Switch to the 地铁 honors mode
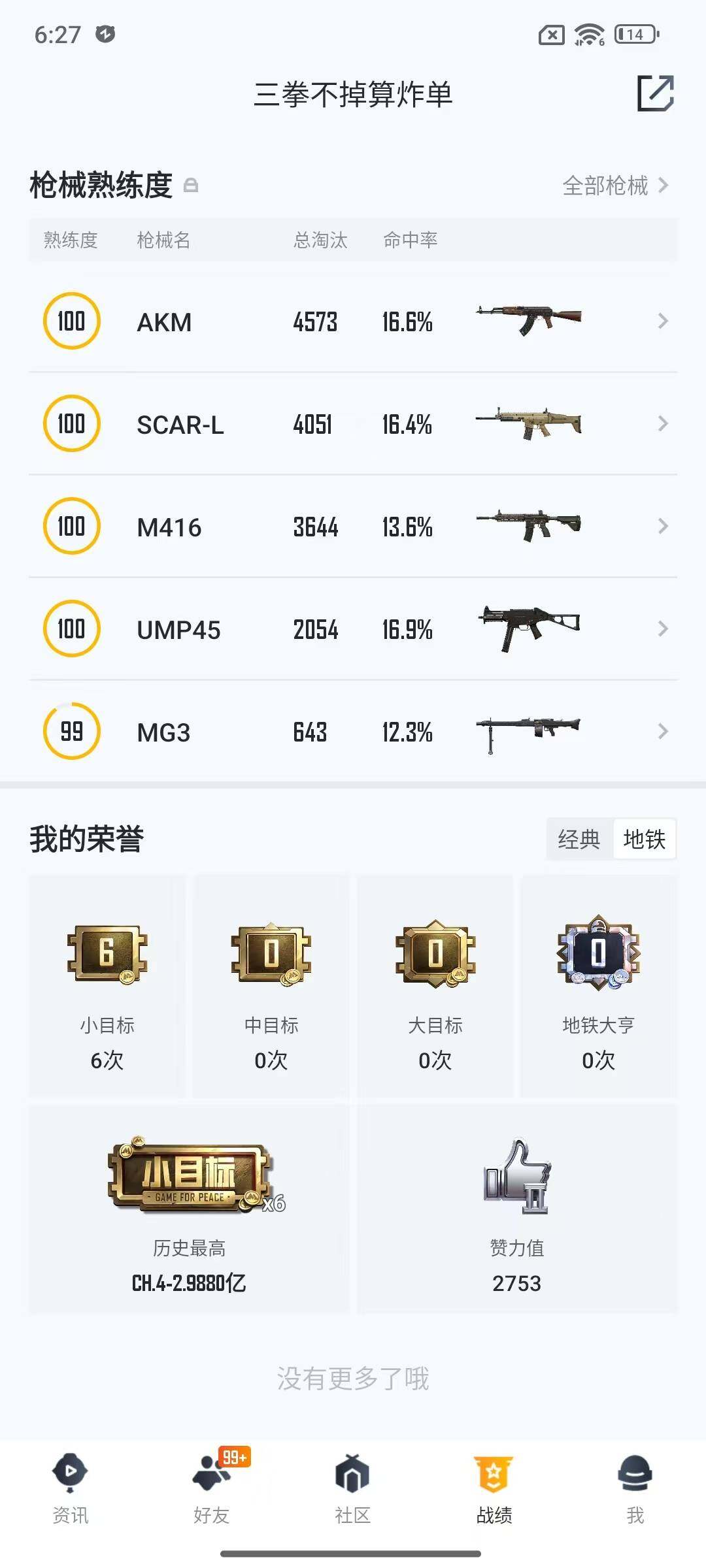This screenshot has height=1568, width=706. coord(644,840)
